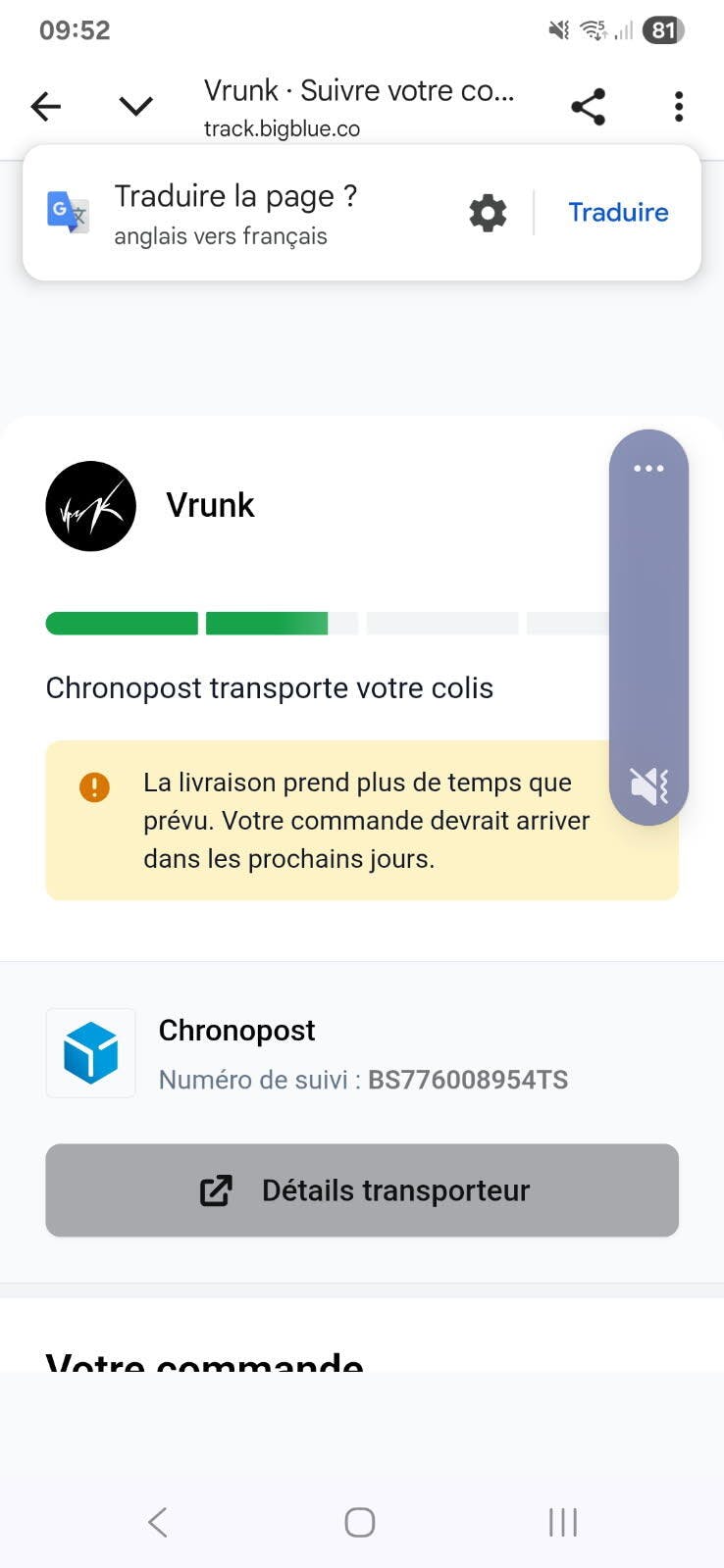The image size is (724, 1568).
Task: Open translation settings gear
Action: click(488, 213)
